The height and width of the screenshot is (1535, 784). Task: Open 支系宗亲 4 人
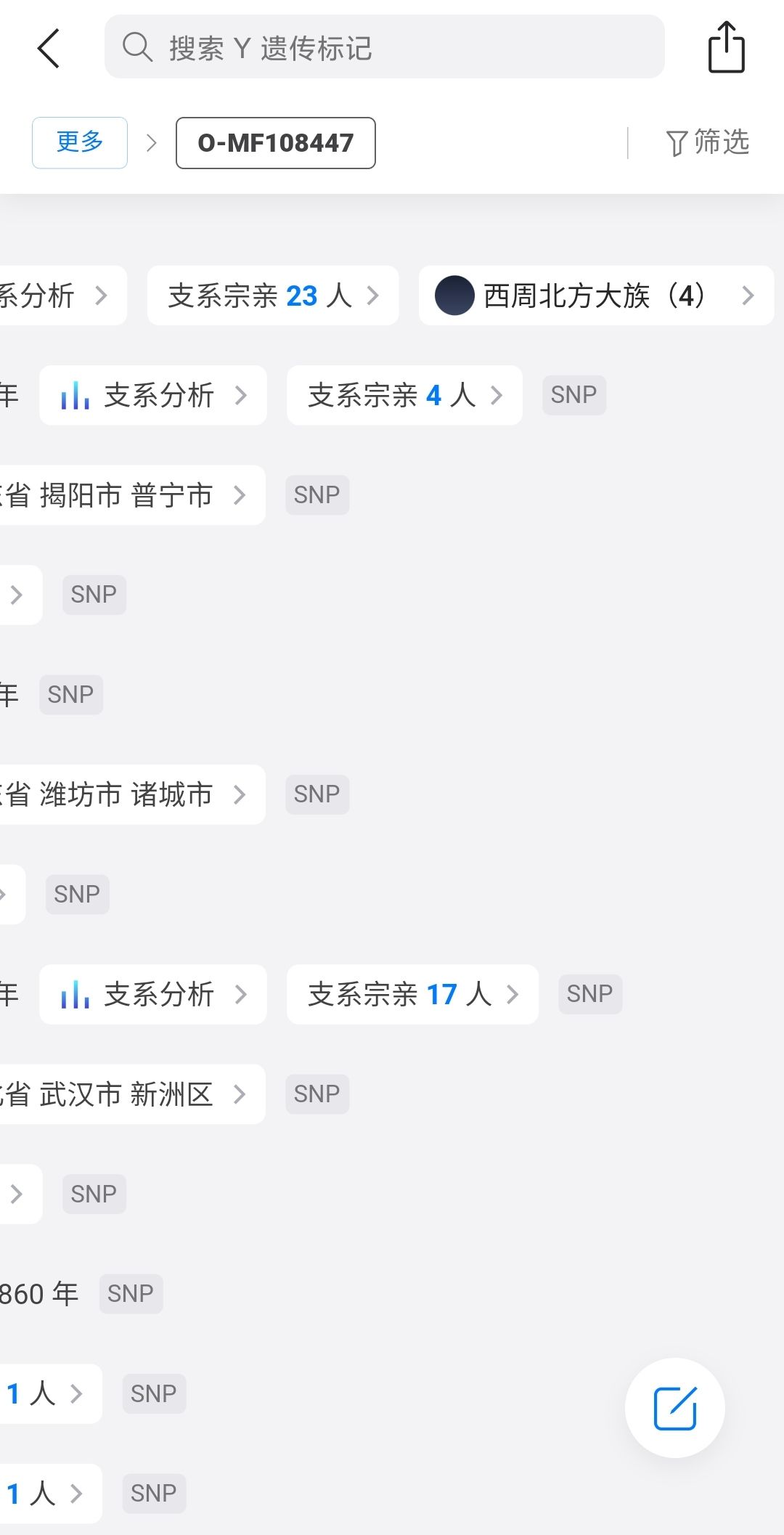[x=404, y=395]
